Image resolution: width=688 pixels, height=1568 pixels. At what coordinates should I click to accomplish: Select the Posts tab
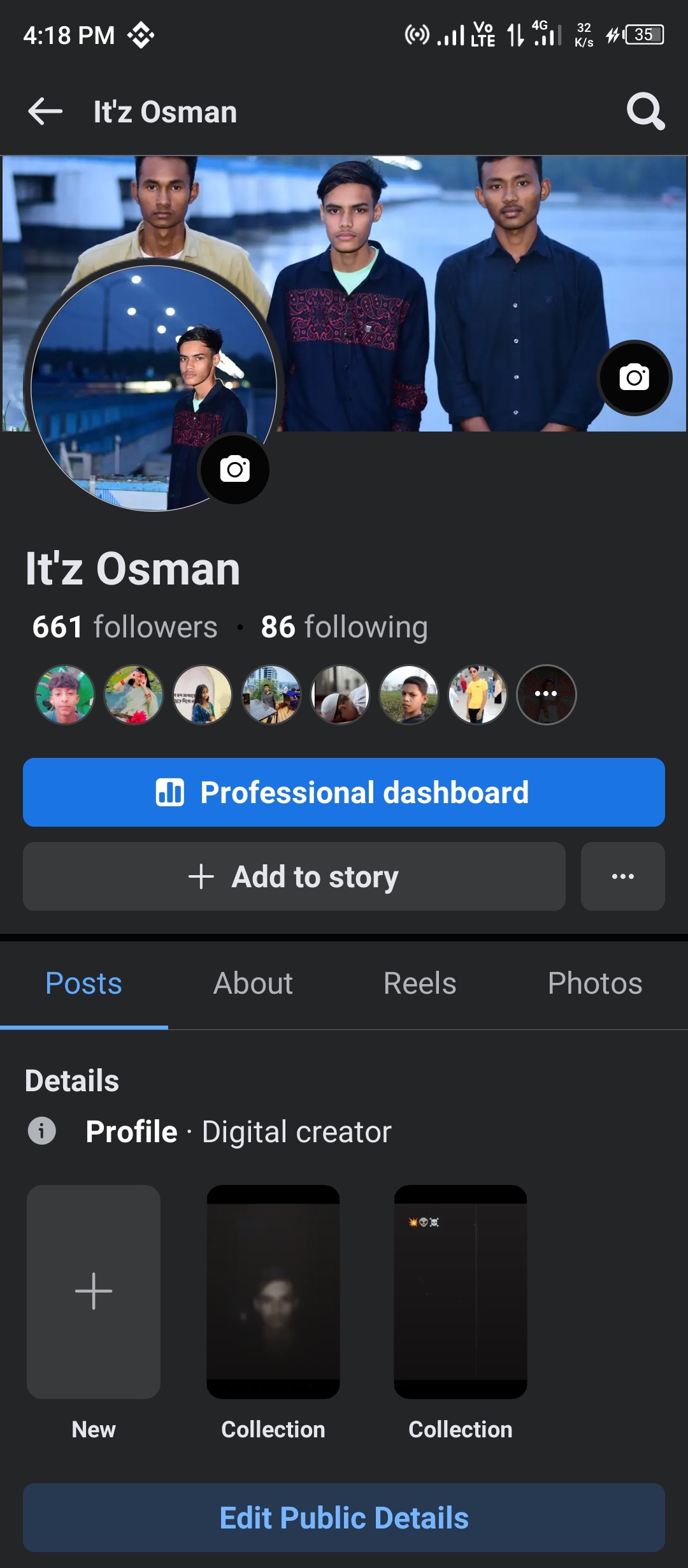(x=83, y=983)
